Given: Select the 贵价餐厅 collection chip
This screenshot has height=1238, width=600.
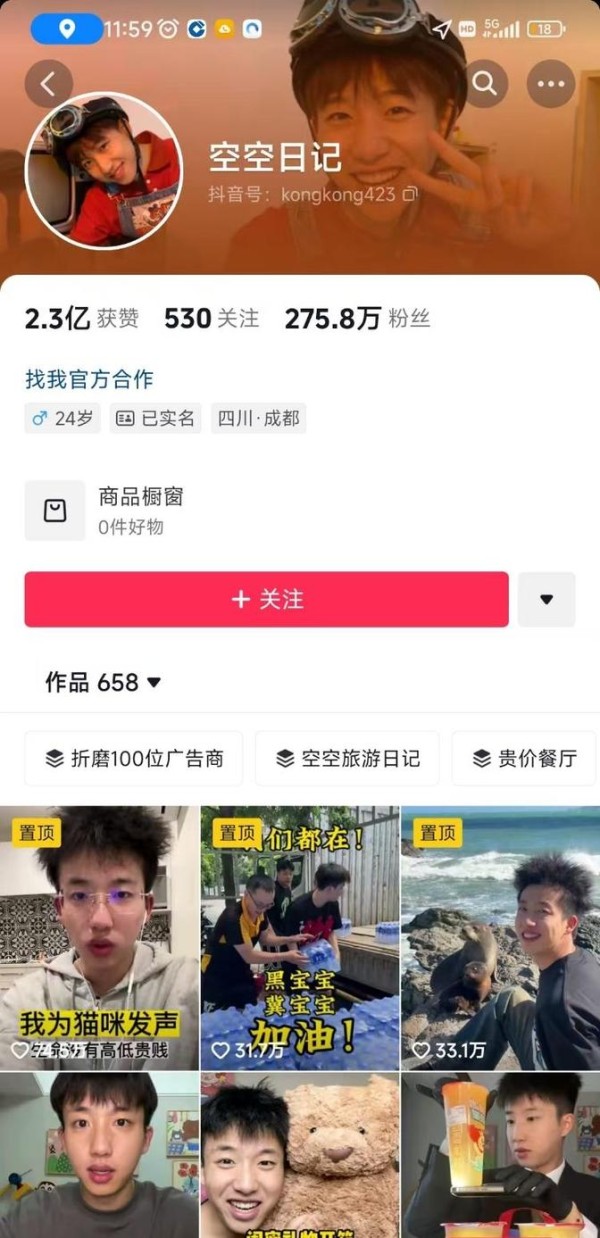Looking at the screenshot, I should 524,758.
